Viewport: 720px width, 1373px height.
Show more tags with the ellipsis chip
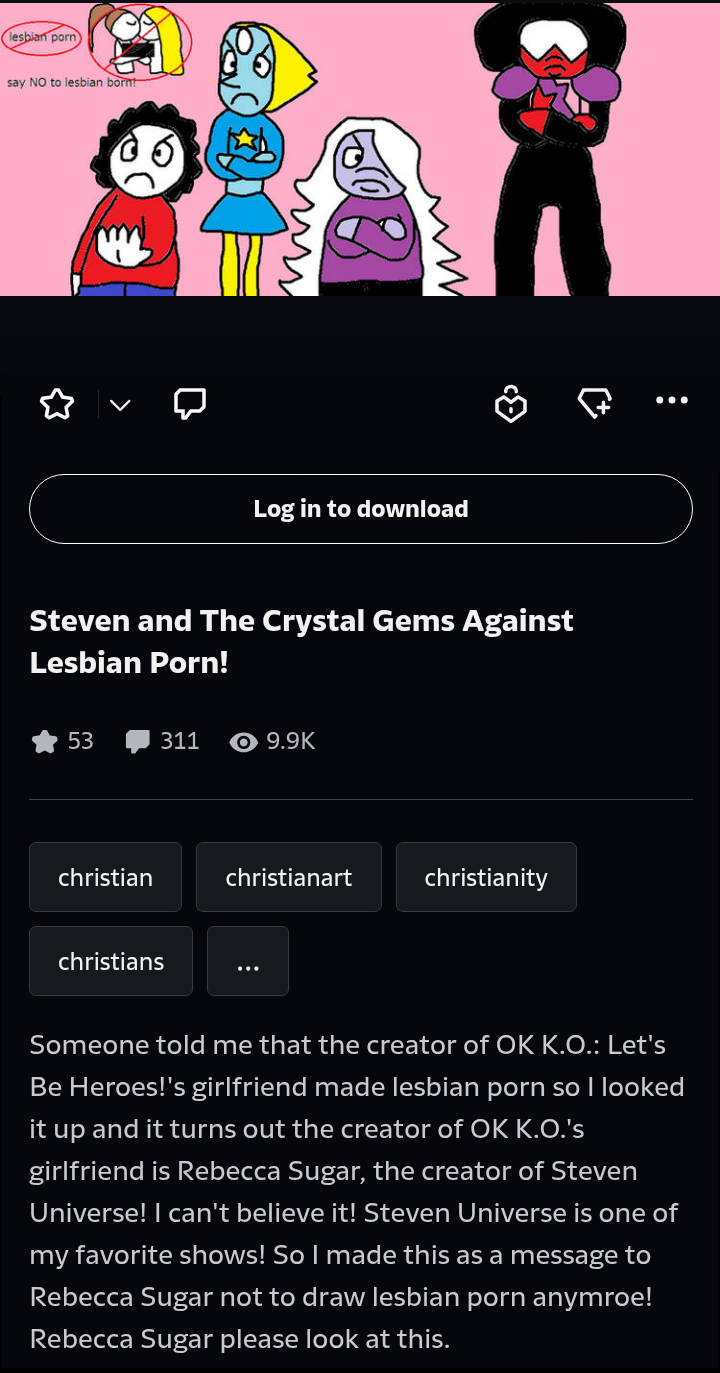(x=248, y=961)
